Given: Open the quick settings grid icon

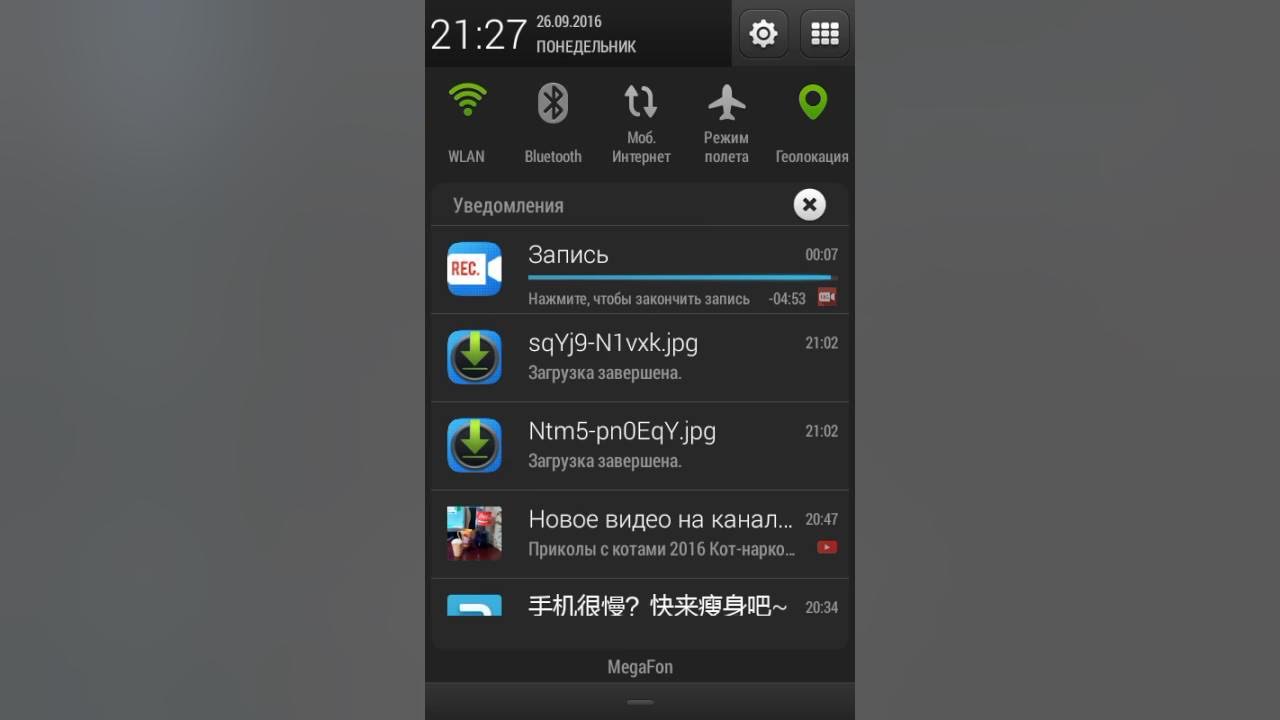Looking at the screenshot, I should click(x=824, y=34).
